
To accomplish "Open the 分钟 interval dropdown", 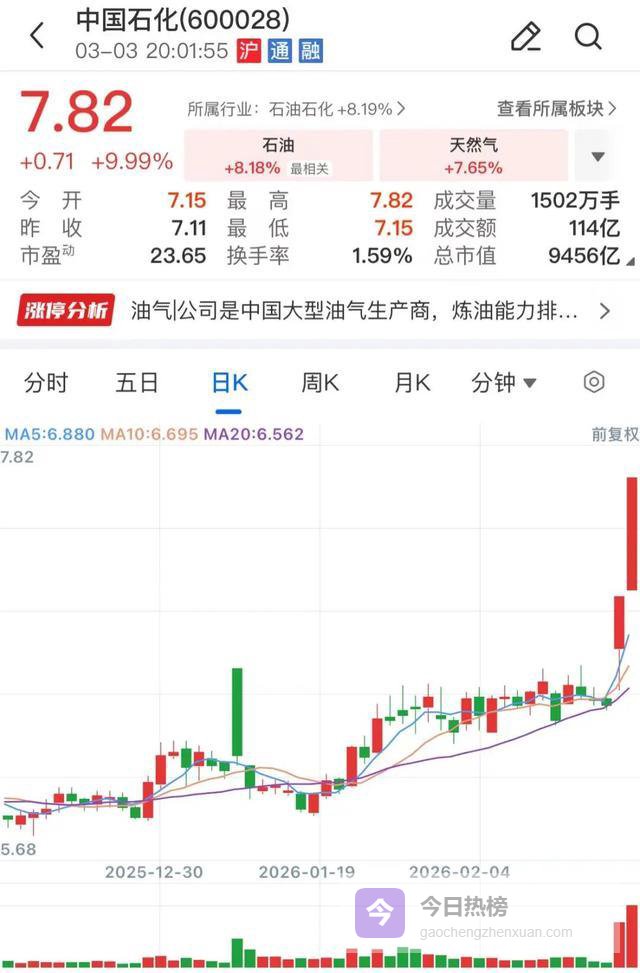I will (503, 382).
